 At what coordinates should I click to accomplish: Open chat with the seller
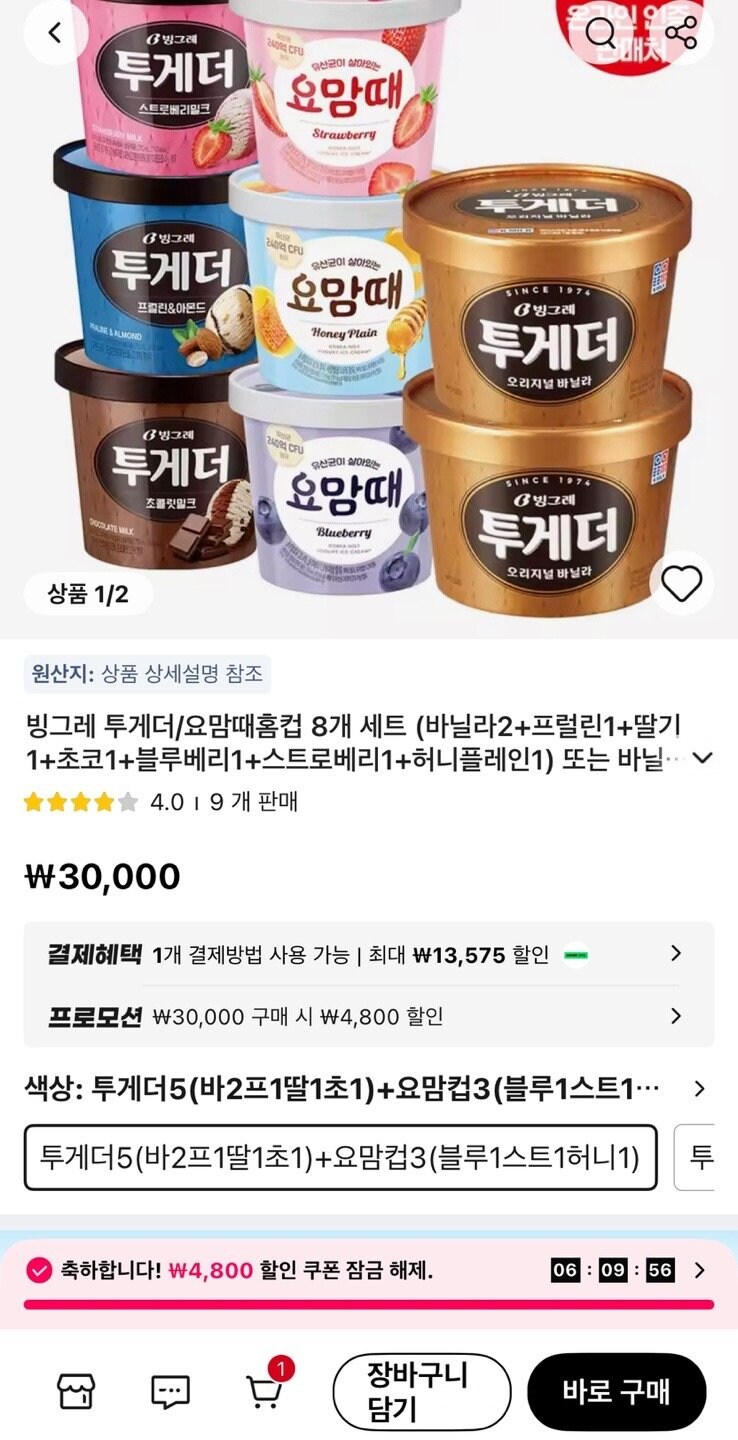click(x=170, y=1391)
